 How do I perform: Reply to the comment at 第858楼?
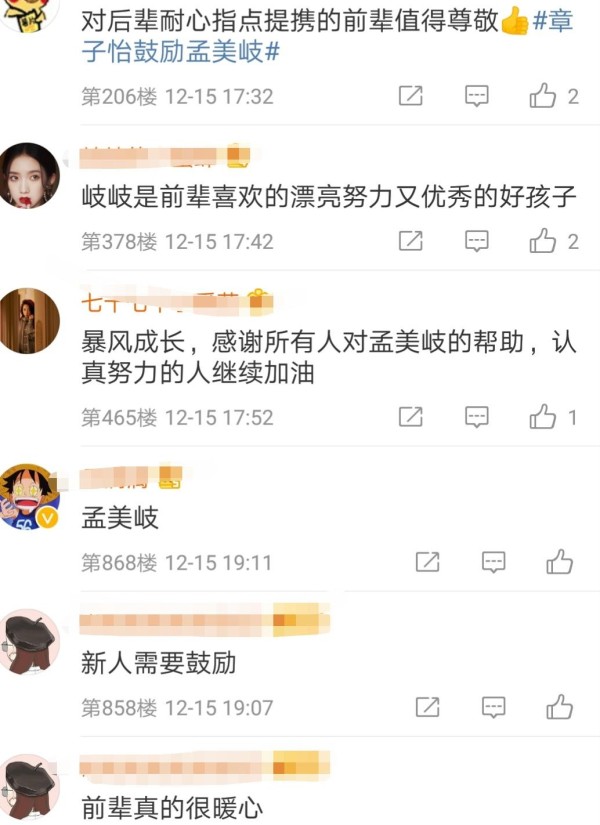click(493, 707)
